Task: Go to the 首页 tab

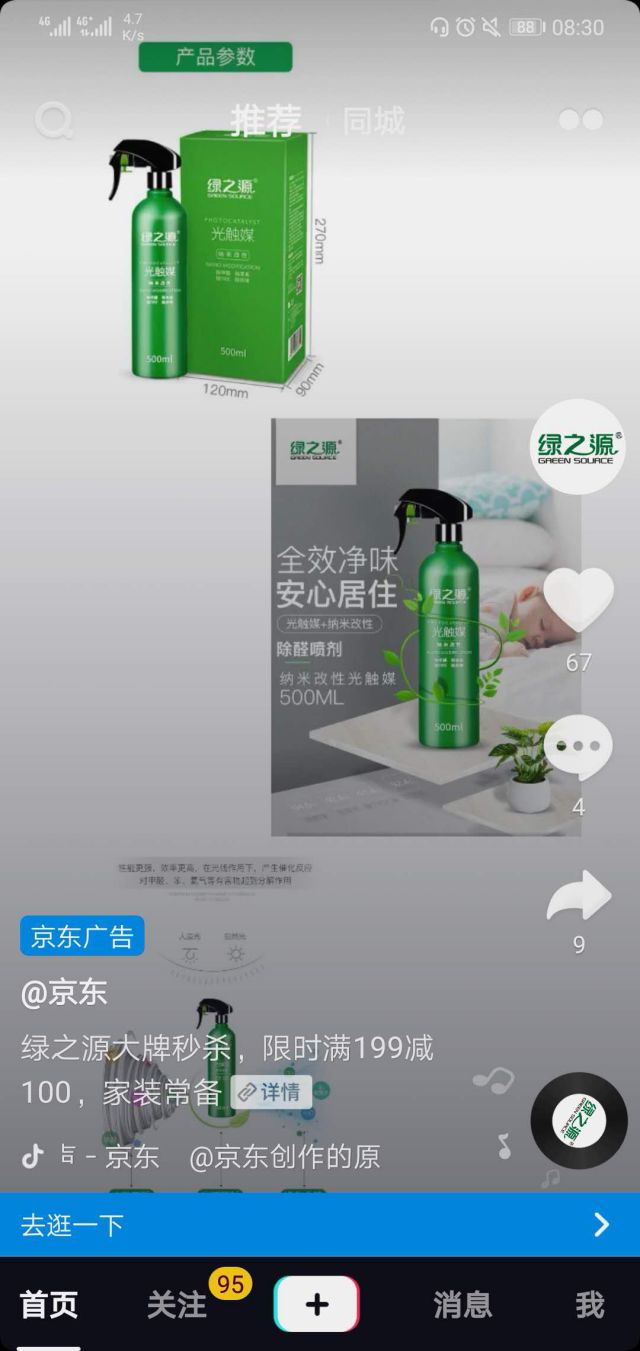Action: (49, 1305)
